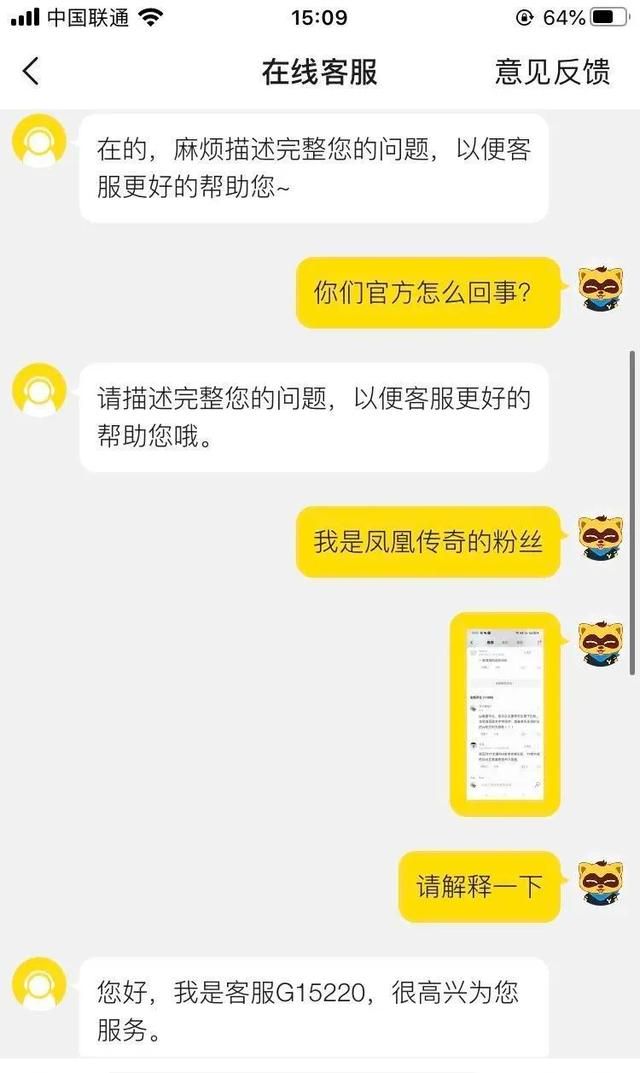Open 意见反馈 feedback page

pos(552,72)
